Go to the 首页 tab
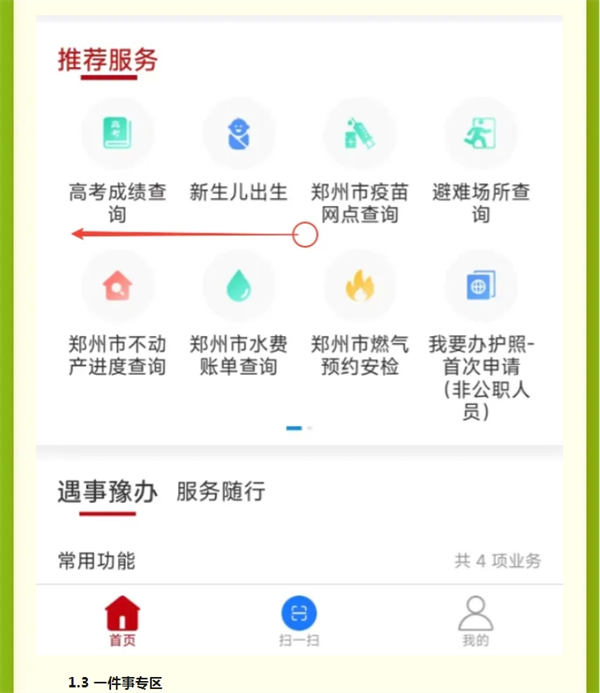 tap(122, 621)
